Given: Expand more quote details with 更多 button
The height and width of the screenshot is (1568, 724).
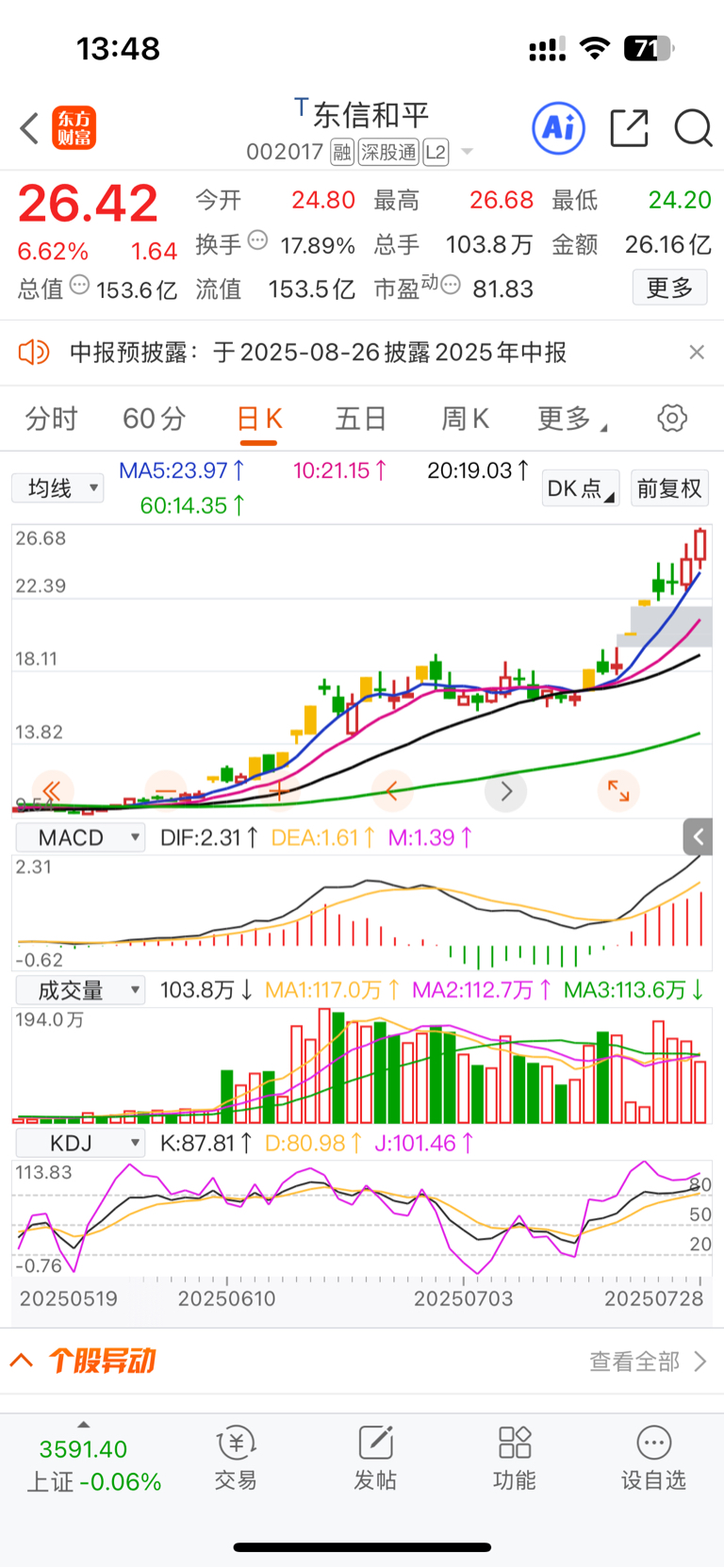Looking at the screenshot, I should coord(669,288).
